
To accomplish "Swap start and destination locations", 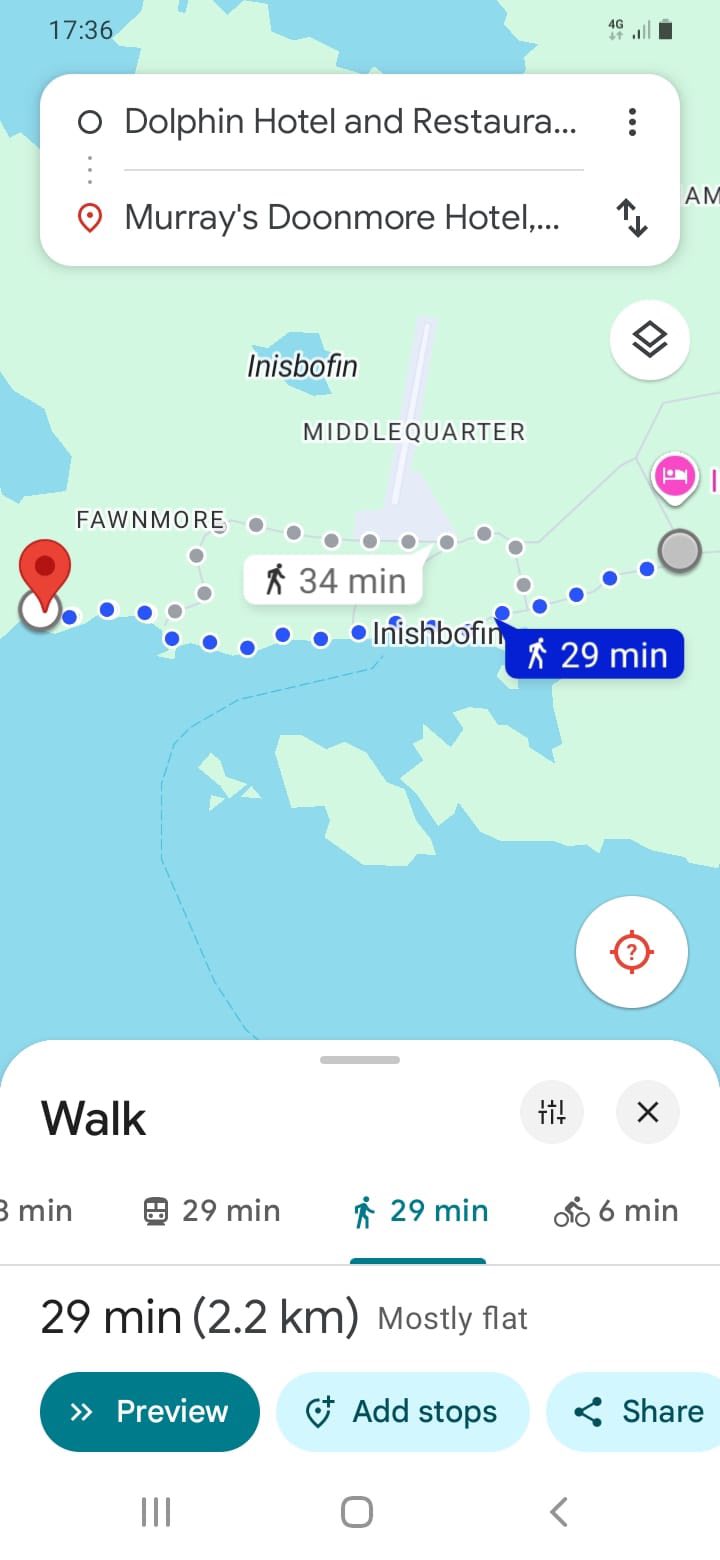I will click(631, 217).
